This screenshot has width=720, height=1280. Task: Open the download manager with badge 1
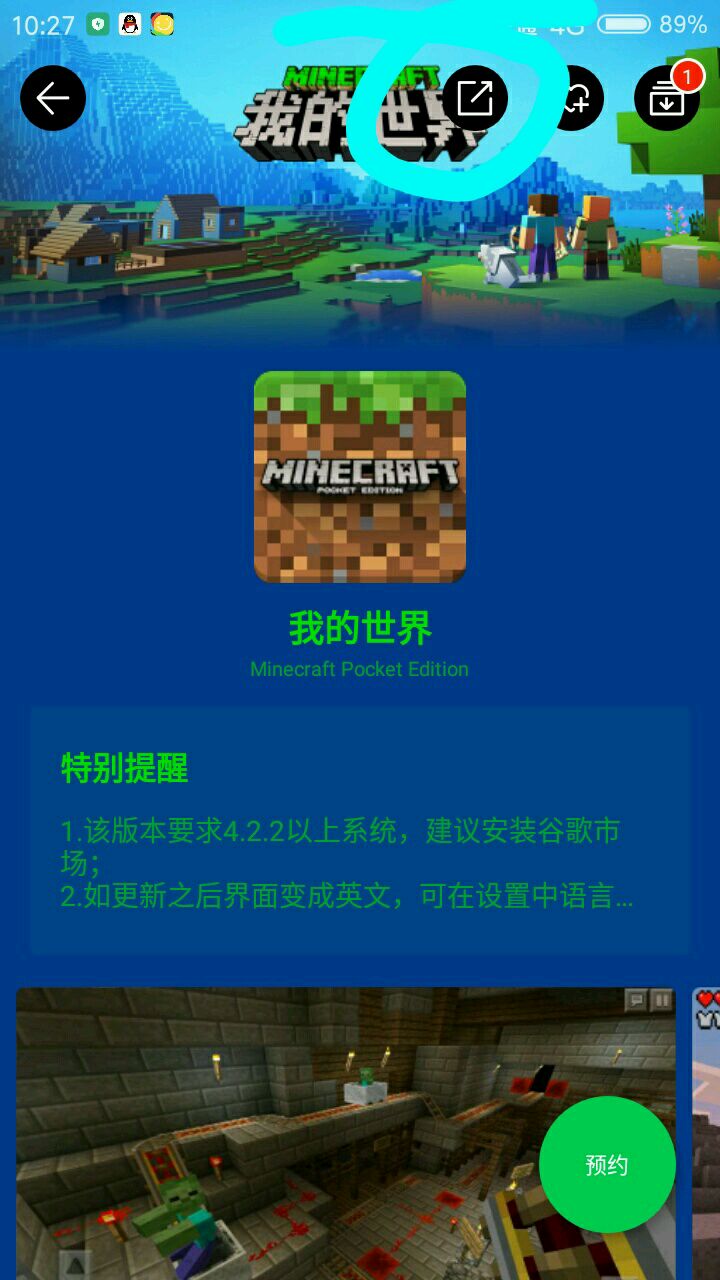(666, 98)
